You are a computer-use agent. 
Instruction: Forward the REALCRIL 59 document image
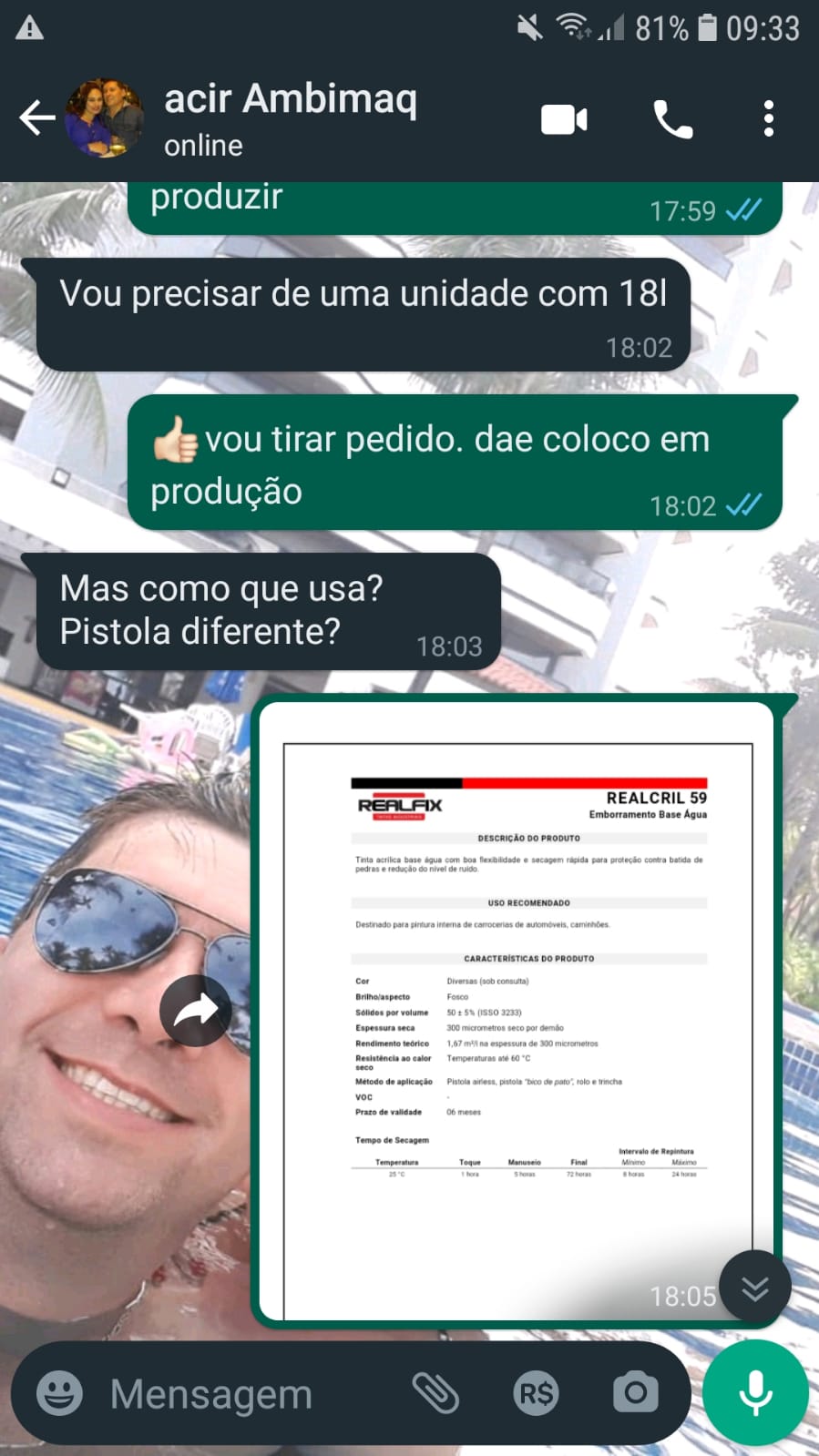(195, 1010)
